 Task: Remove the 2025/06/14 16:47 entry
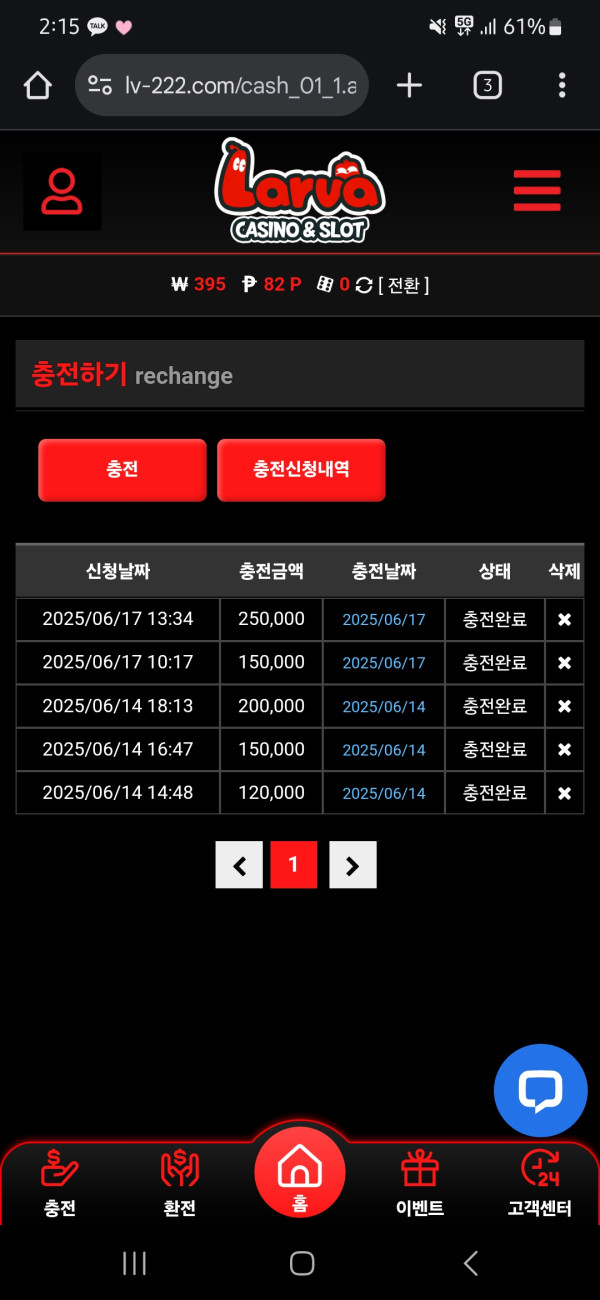564,750
